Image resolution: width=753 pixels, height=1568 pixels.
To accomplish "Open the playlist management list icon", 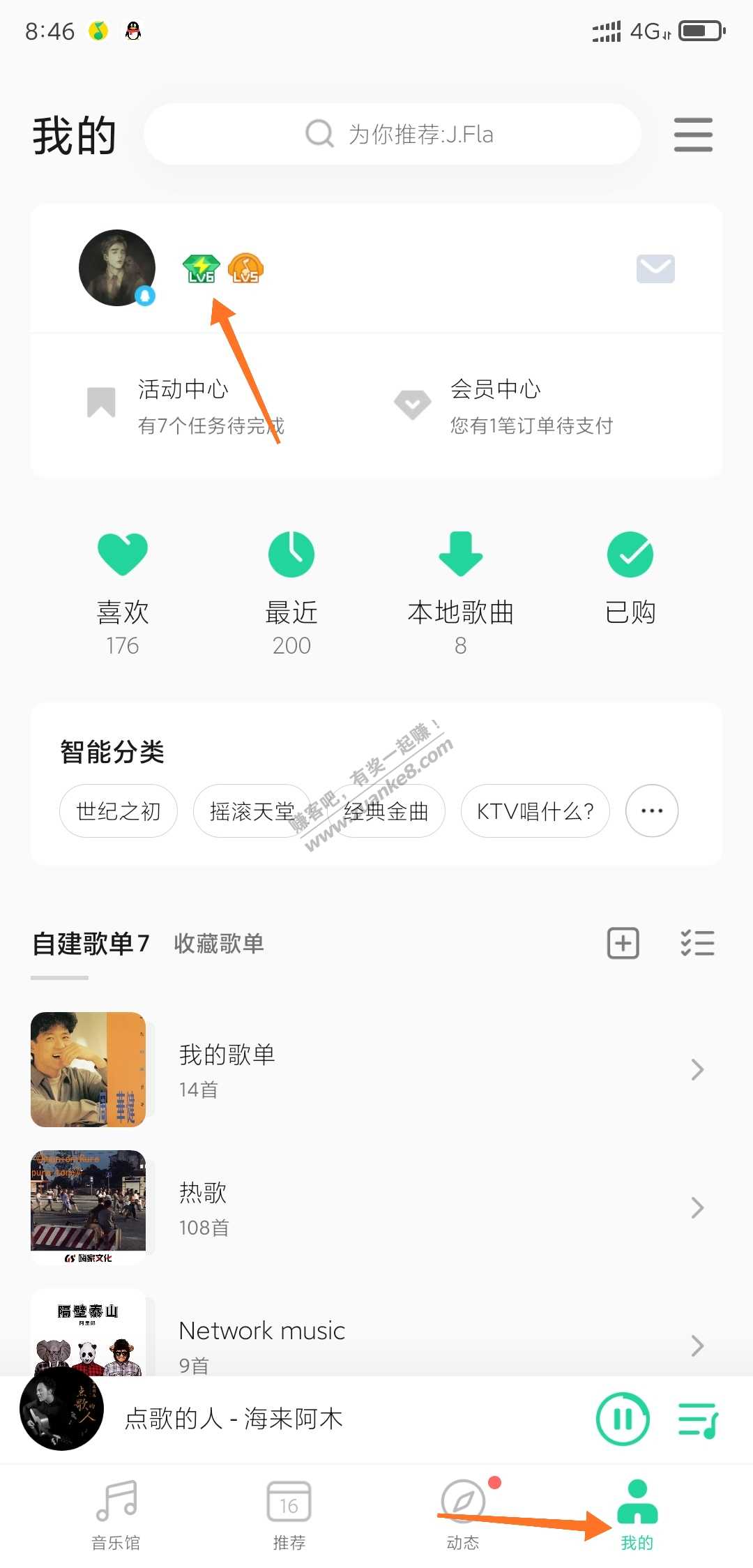I will 697,944.
